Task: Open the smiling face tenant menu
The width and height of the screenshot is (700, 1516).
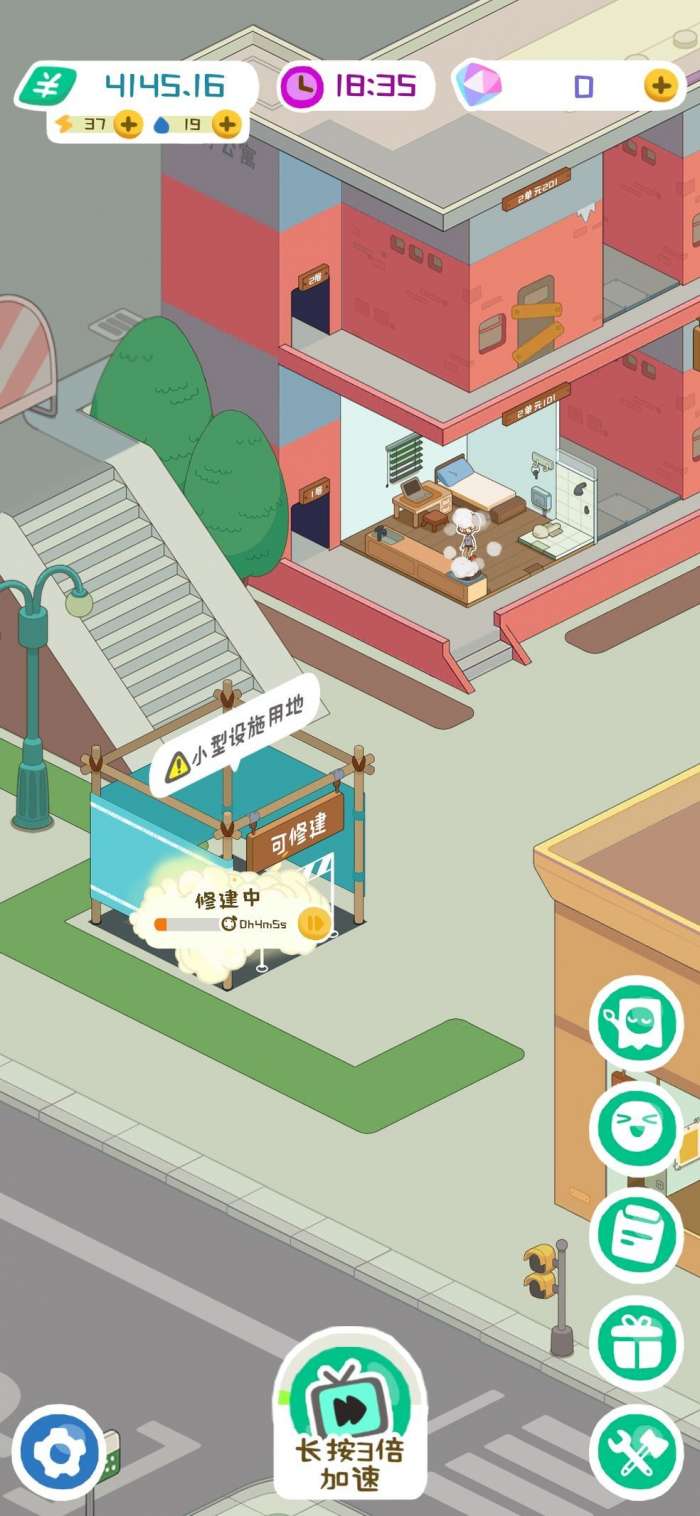Action: (636, 1128)
